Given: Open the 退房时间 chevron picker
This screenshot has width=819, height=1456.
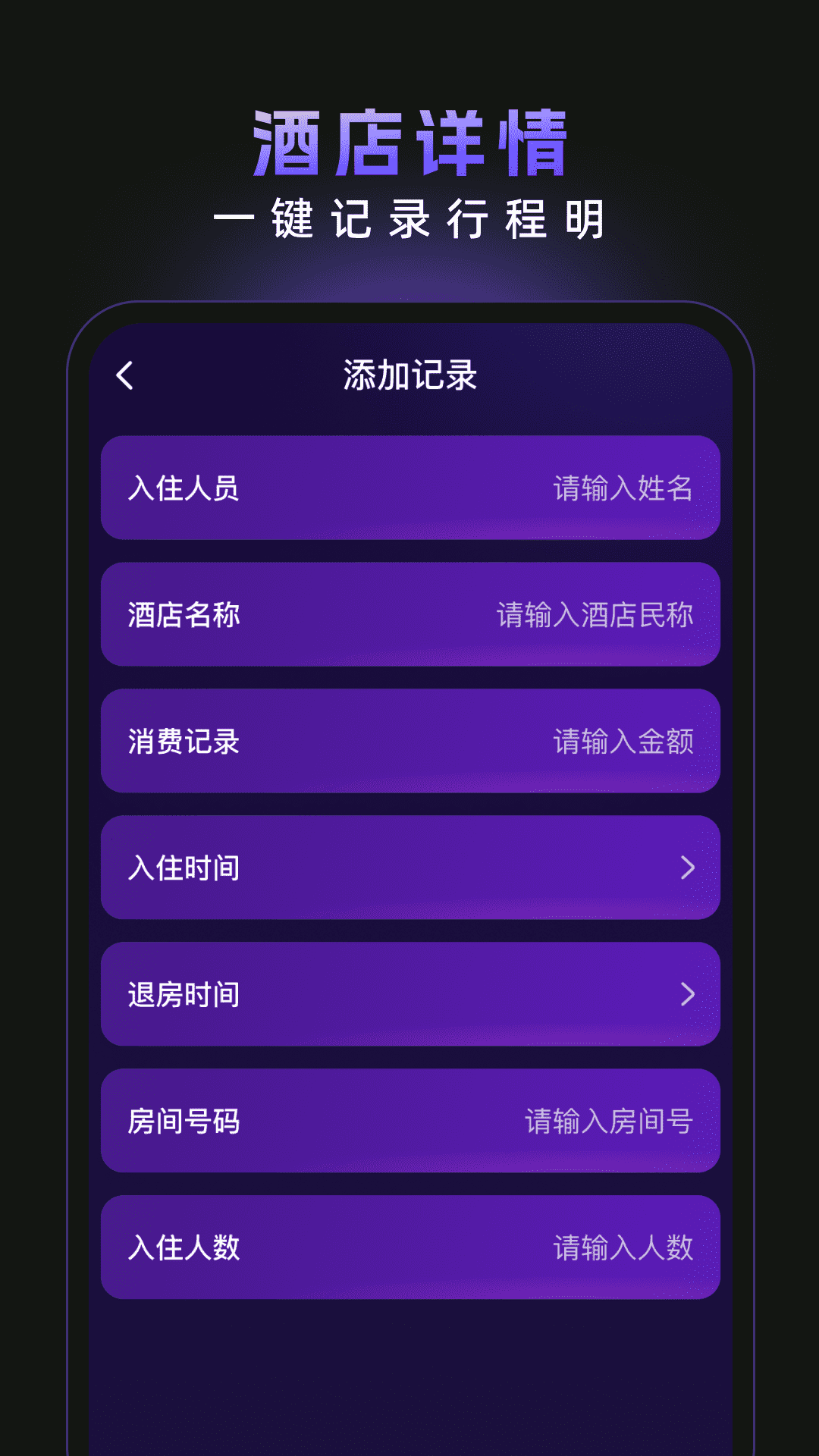Looking at the screenshot, I should click(688, 995).
